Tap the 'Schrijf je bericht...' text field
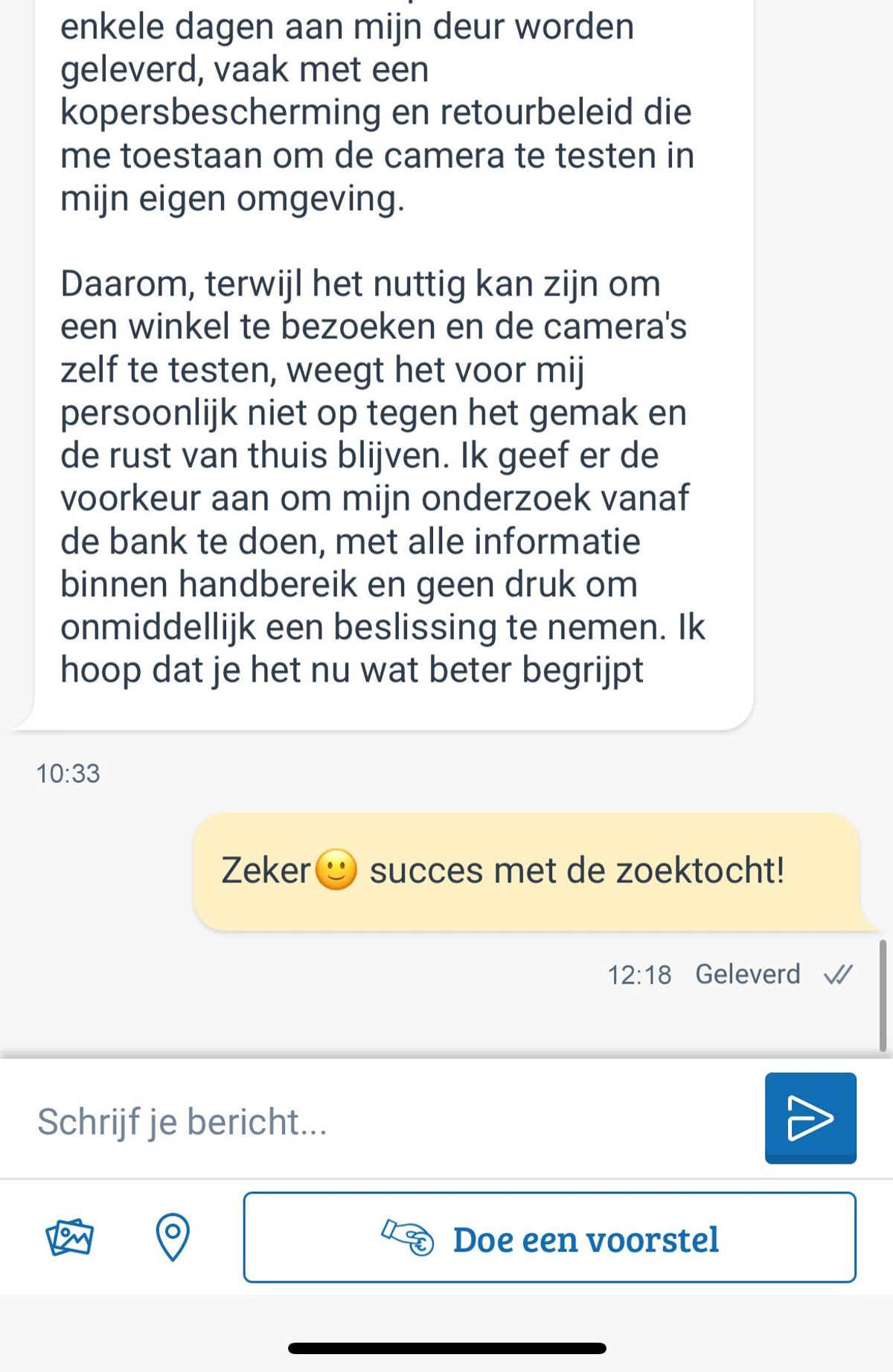Screen dimensions: 893x1372 (x=387, y=1121)
